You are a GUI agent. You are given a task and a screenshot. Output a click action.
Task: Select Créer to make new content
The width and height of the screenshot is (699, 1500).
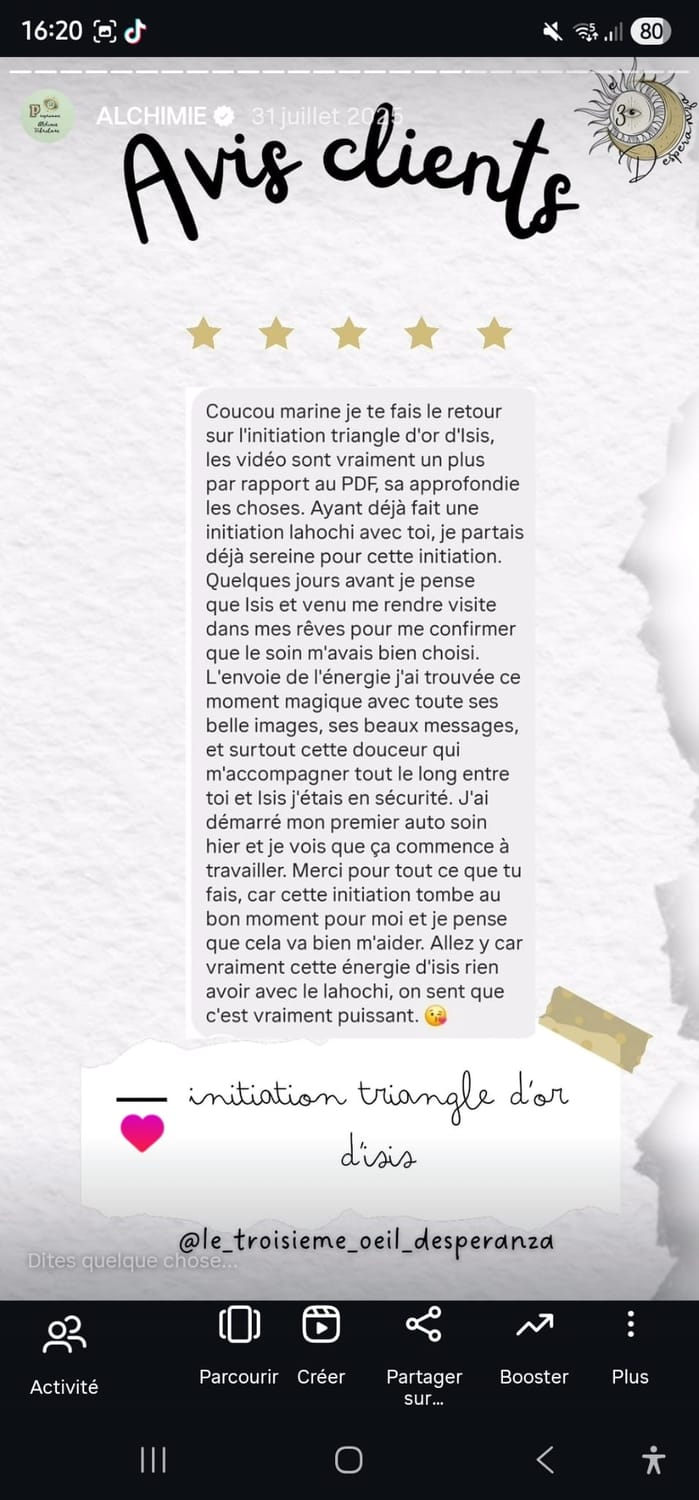321,1343
